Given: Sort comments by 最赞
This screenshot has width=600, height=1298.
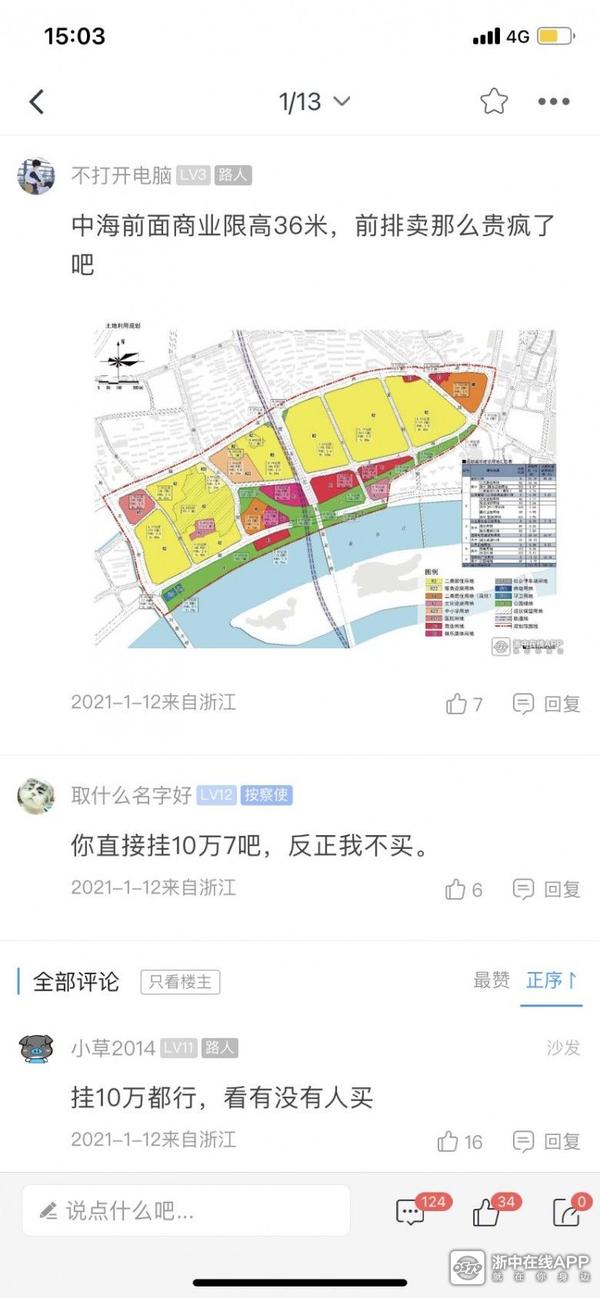Looking at the screenshot, I should point(491,981).
